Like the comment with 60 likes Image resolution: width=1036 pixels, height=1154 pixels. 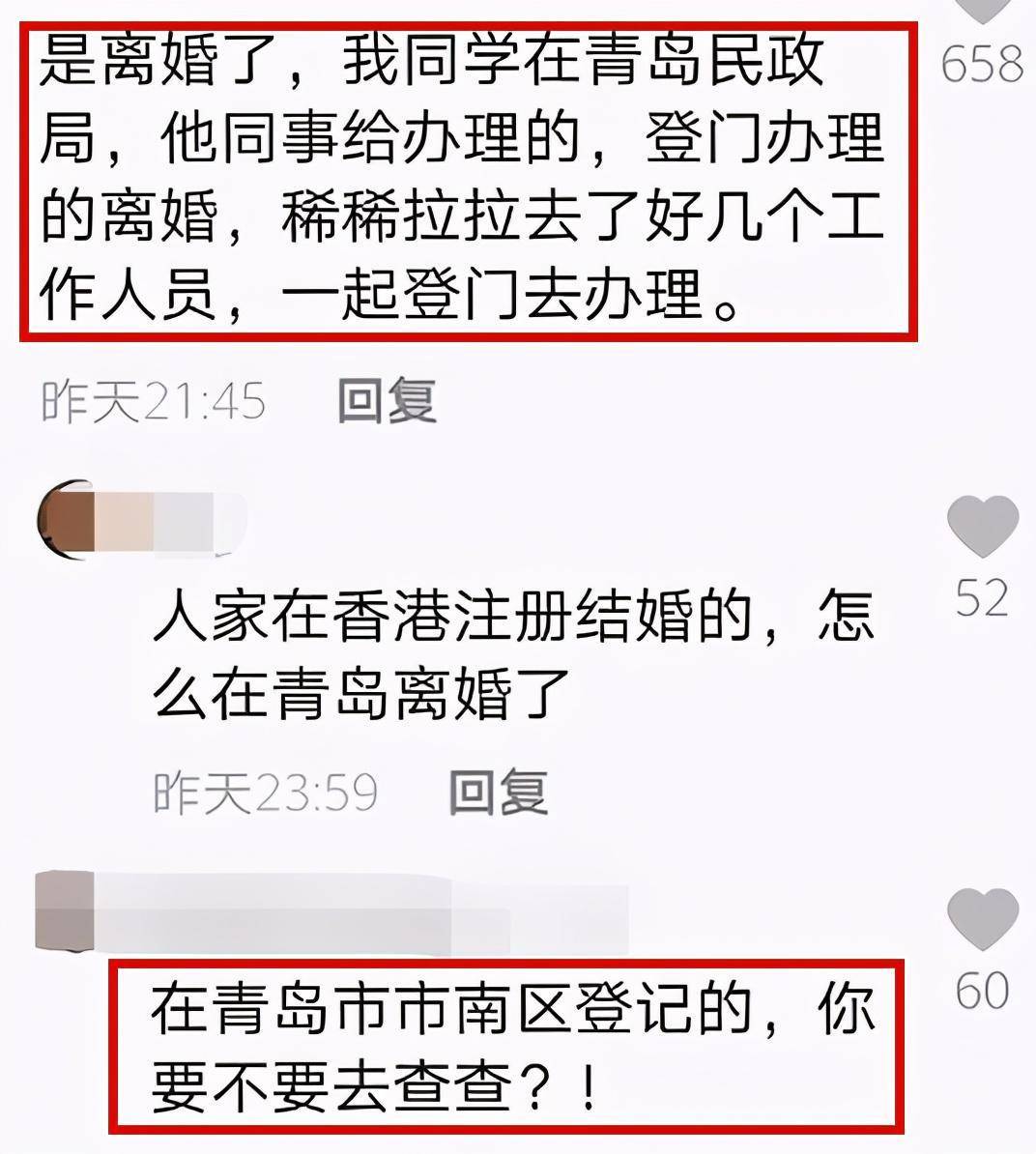click(x=982, y=919)
